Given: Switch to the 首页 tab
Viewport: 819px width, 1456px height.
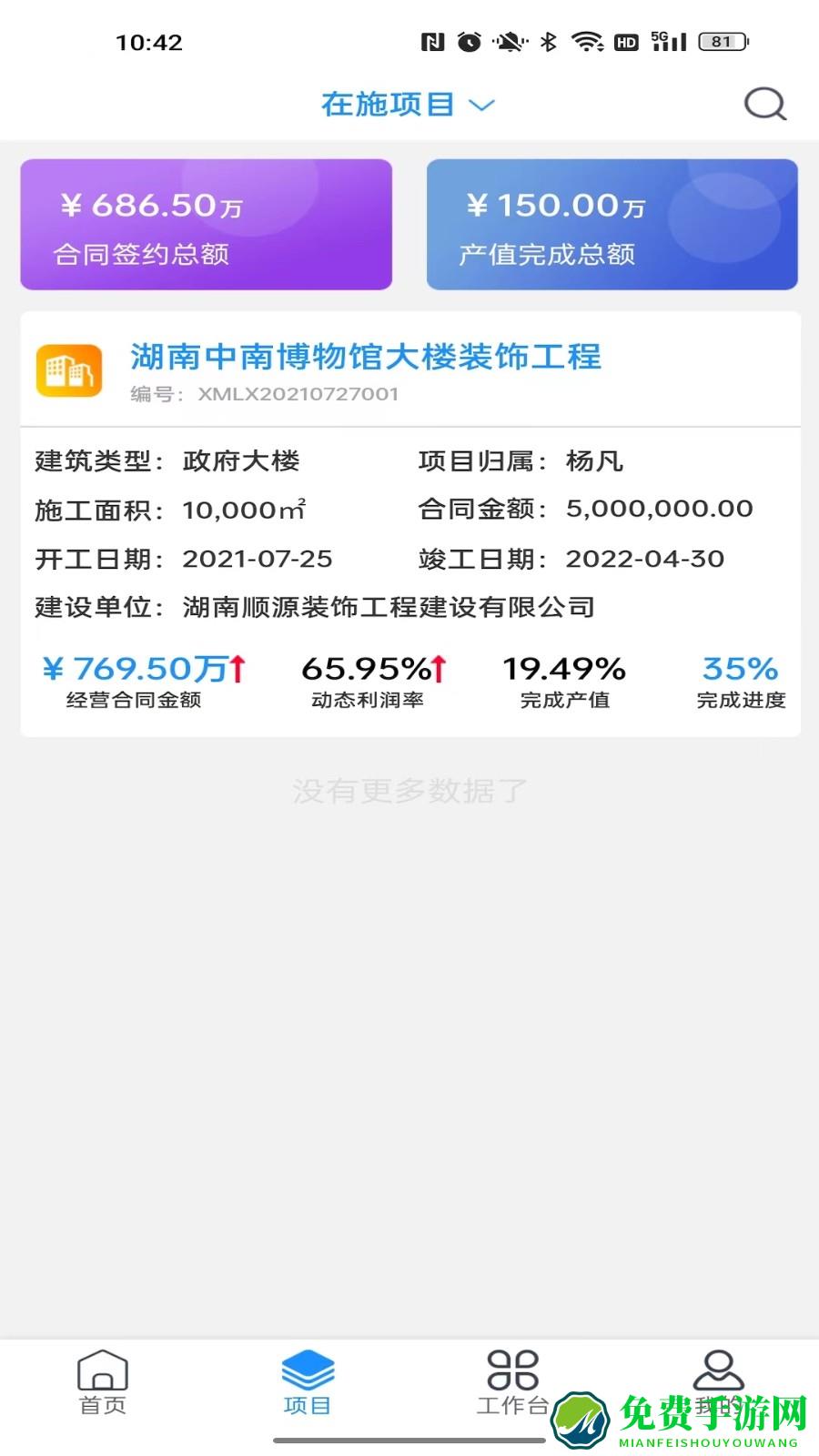Looking at the screenshot, I should point(103,1381).
